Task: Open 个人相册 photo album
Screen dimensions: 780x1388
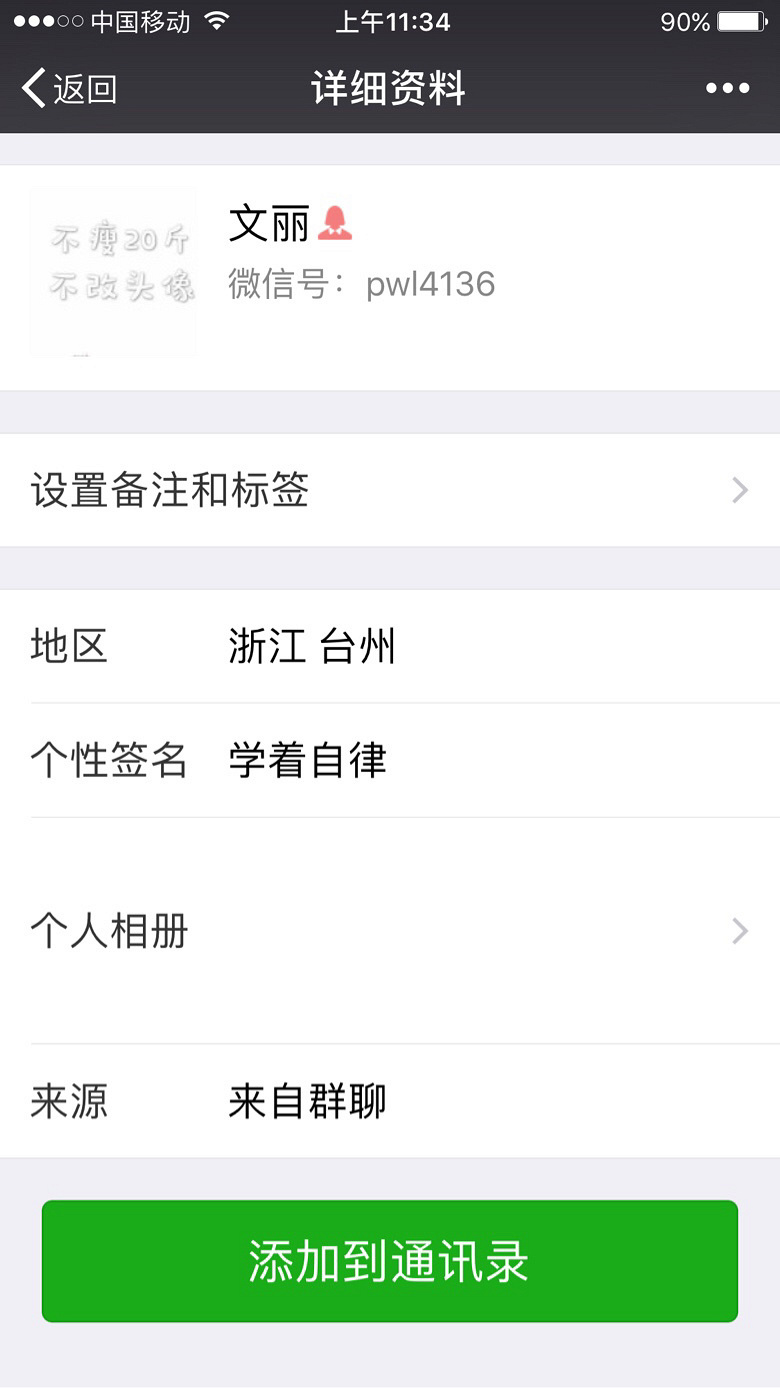Action: click(390, 931)
